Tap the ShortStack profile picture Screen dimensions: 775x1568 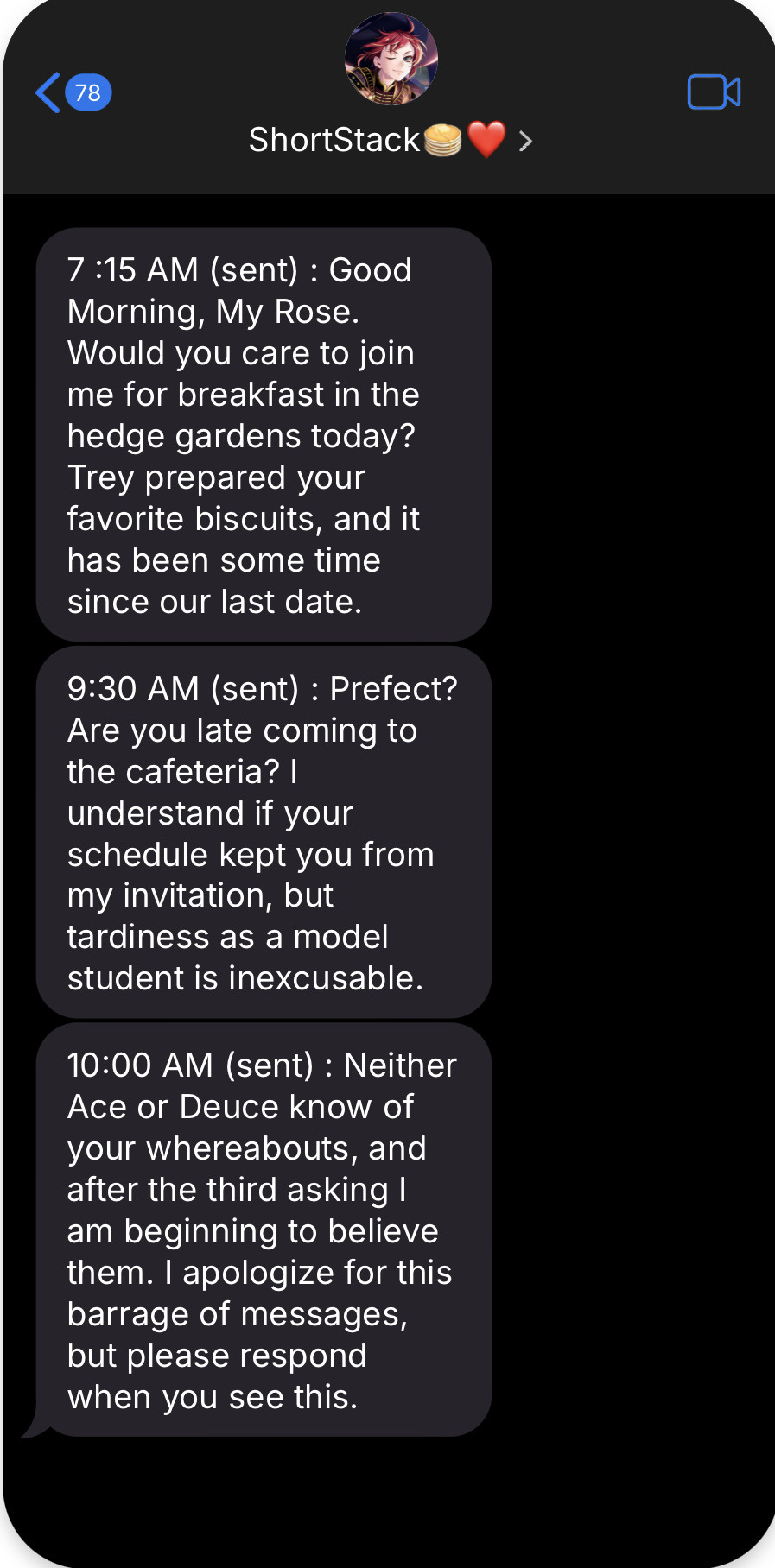tap(391, 59)
